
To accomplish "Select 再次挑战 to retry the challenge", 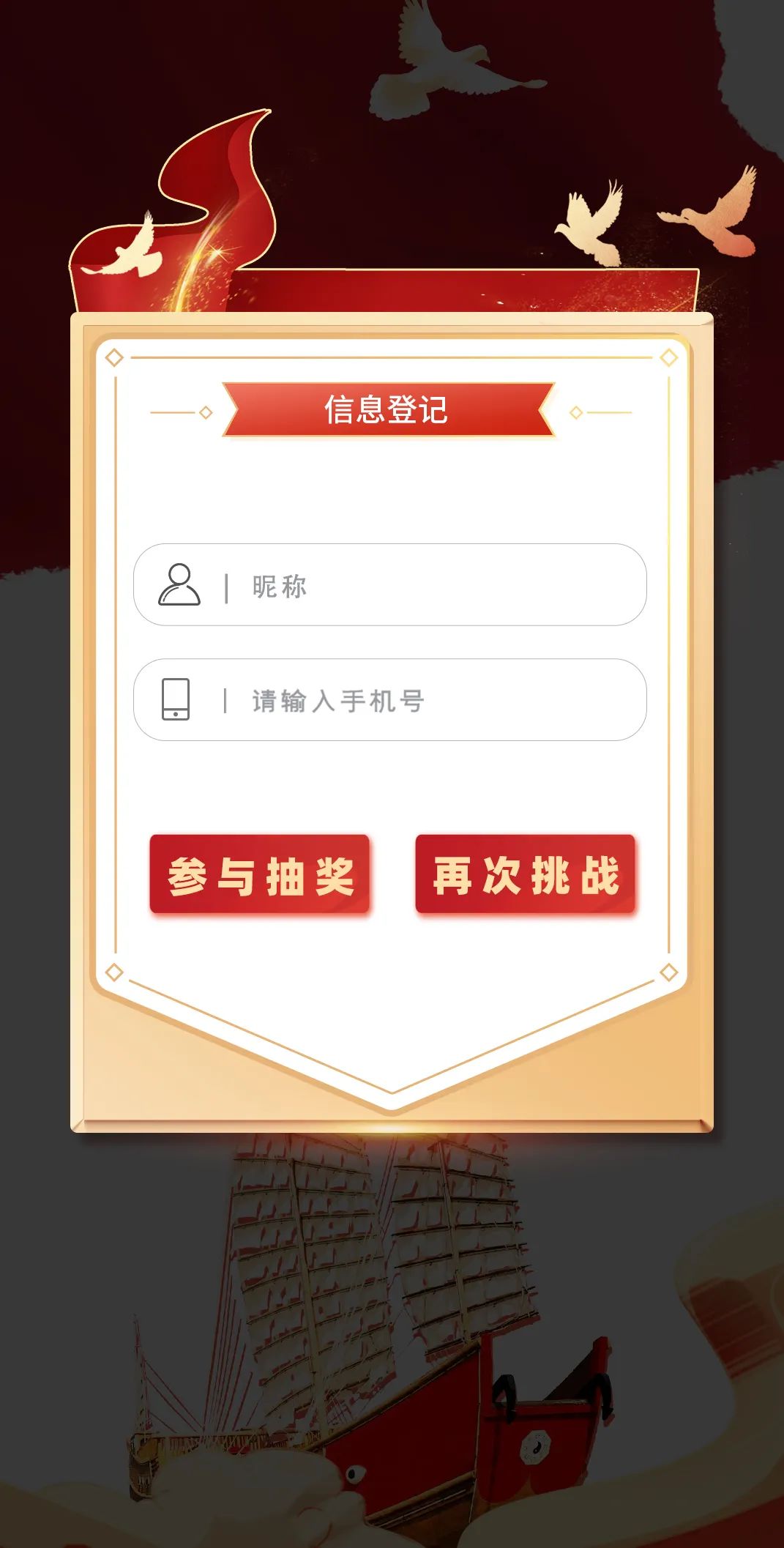I will point(525,874).
